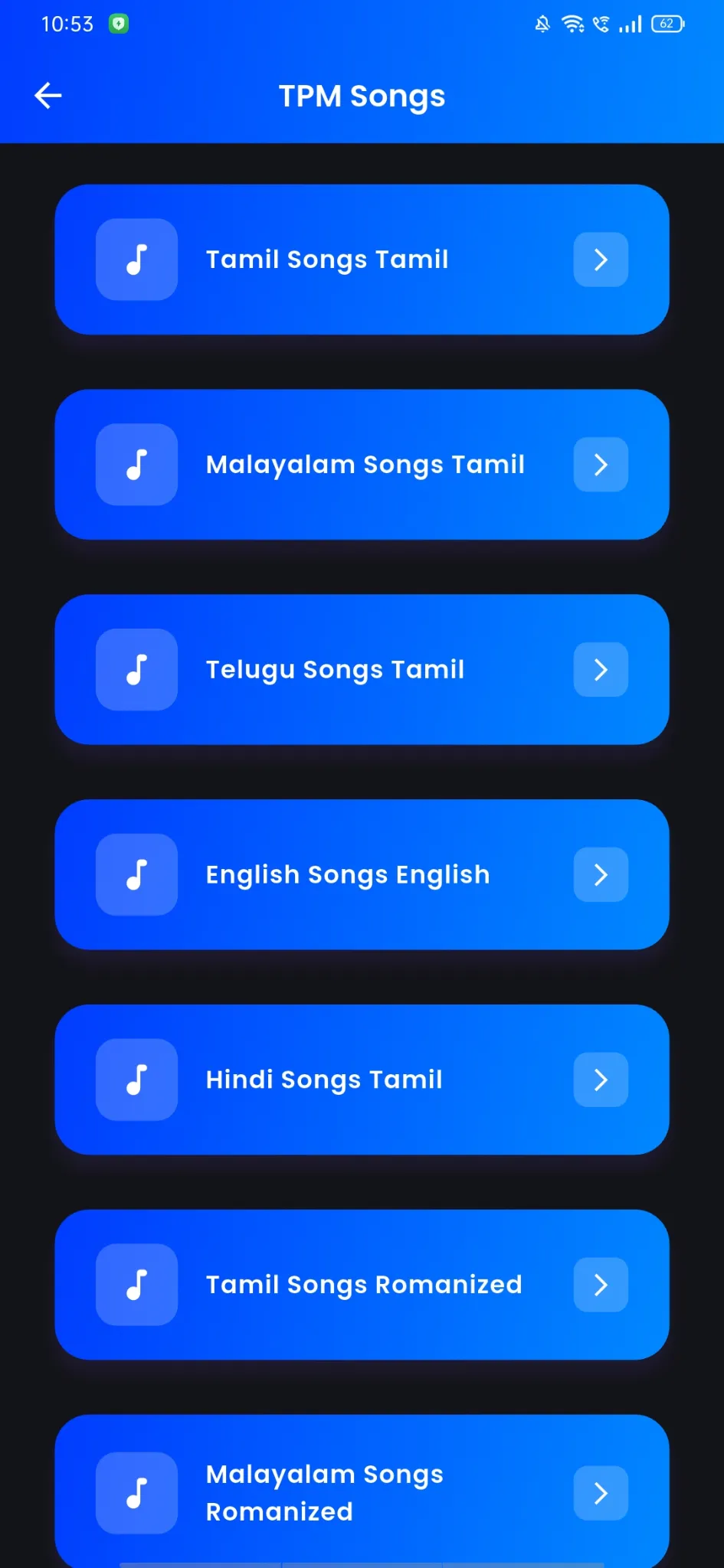Tap the TPM Songs title in the header
724x1568 pixels.
click(362, 95)
